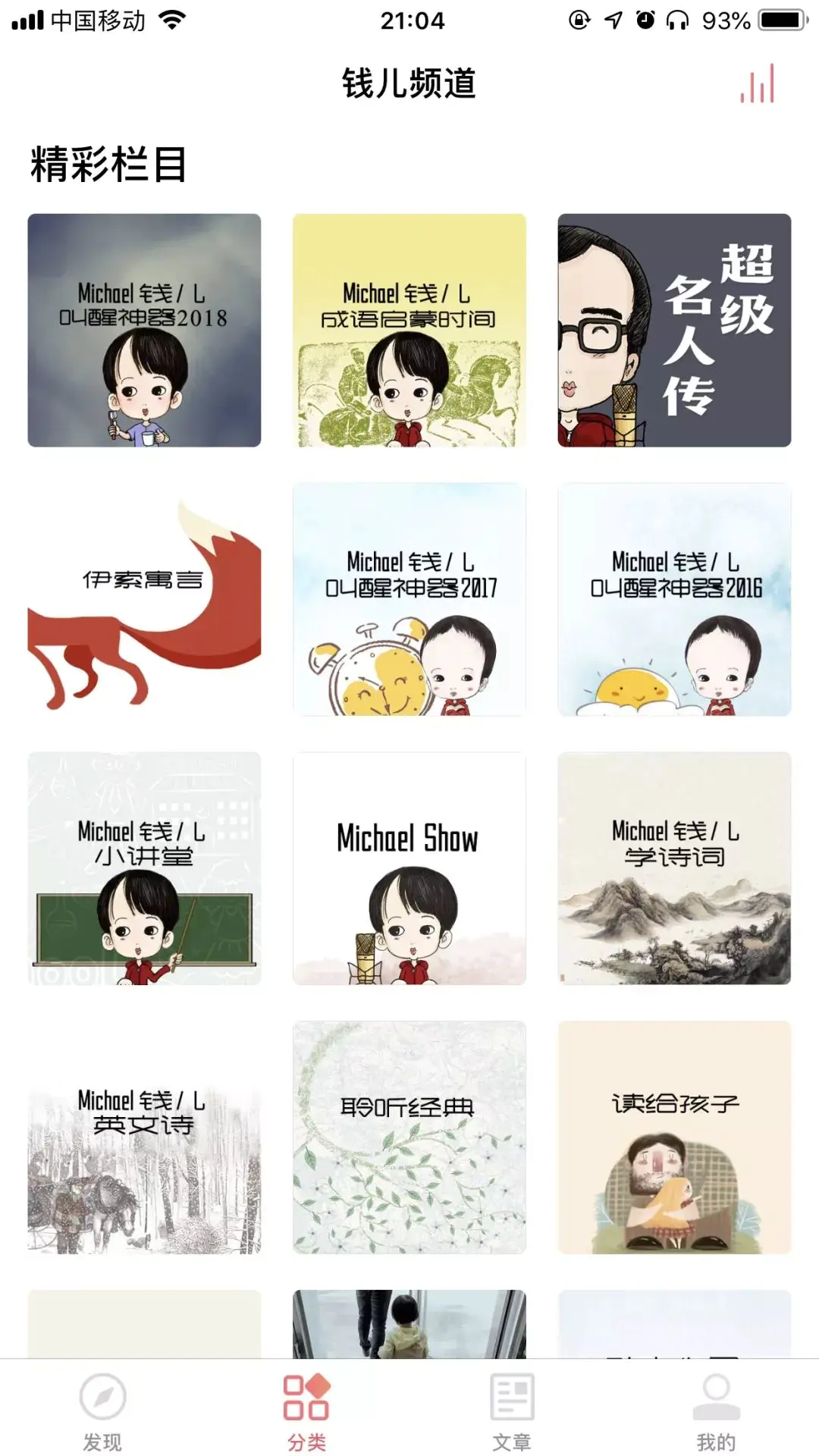The height and width of the screenshot is (1456, 819).
Task: Open 伊索寓言 column
Action: click(x=144, y=600)
